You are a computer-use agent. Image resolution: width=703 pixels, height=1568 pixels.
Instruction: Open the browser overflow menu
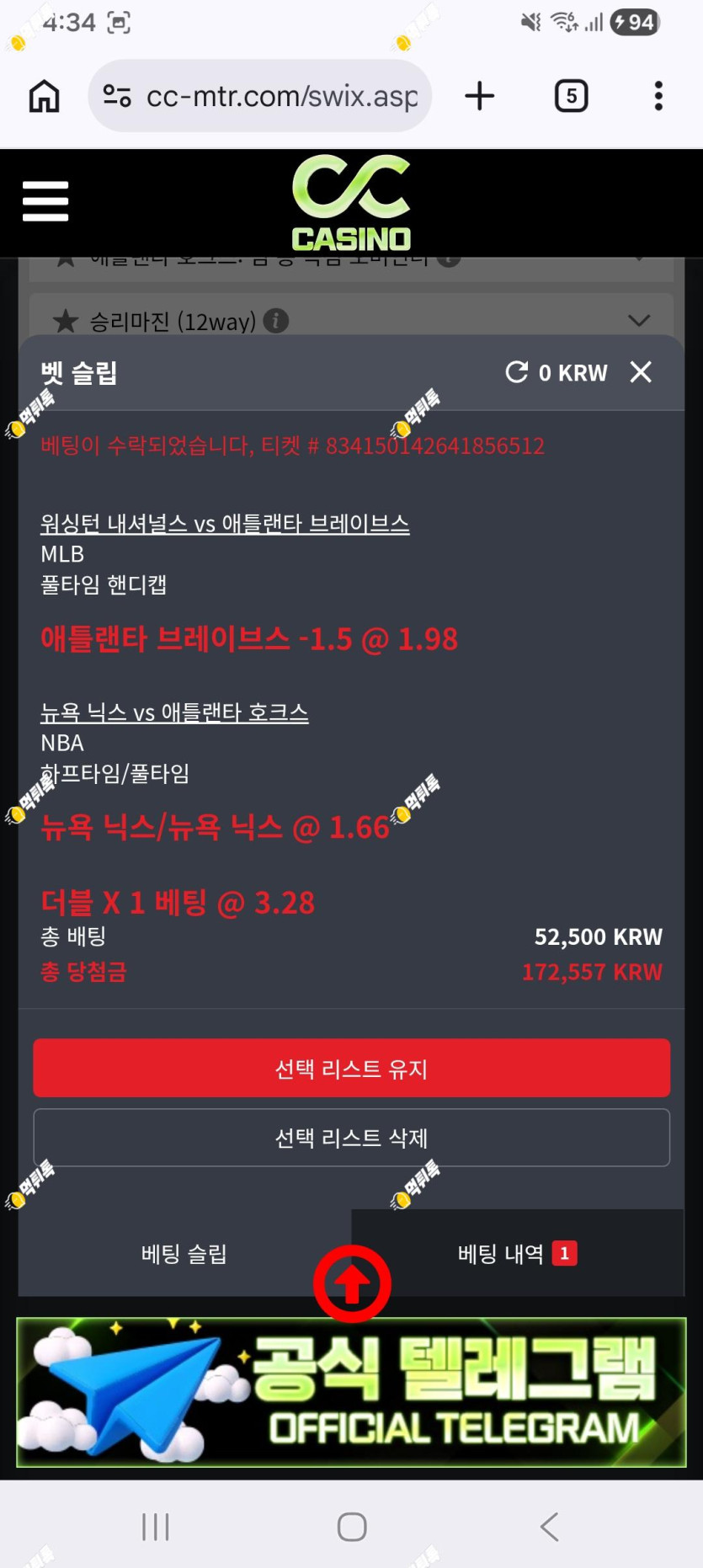658,96
